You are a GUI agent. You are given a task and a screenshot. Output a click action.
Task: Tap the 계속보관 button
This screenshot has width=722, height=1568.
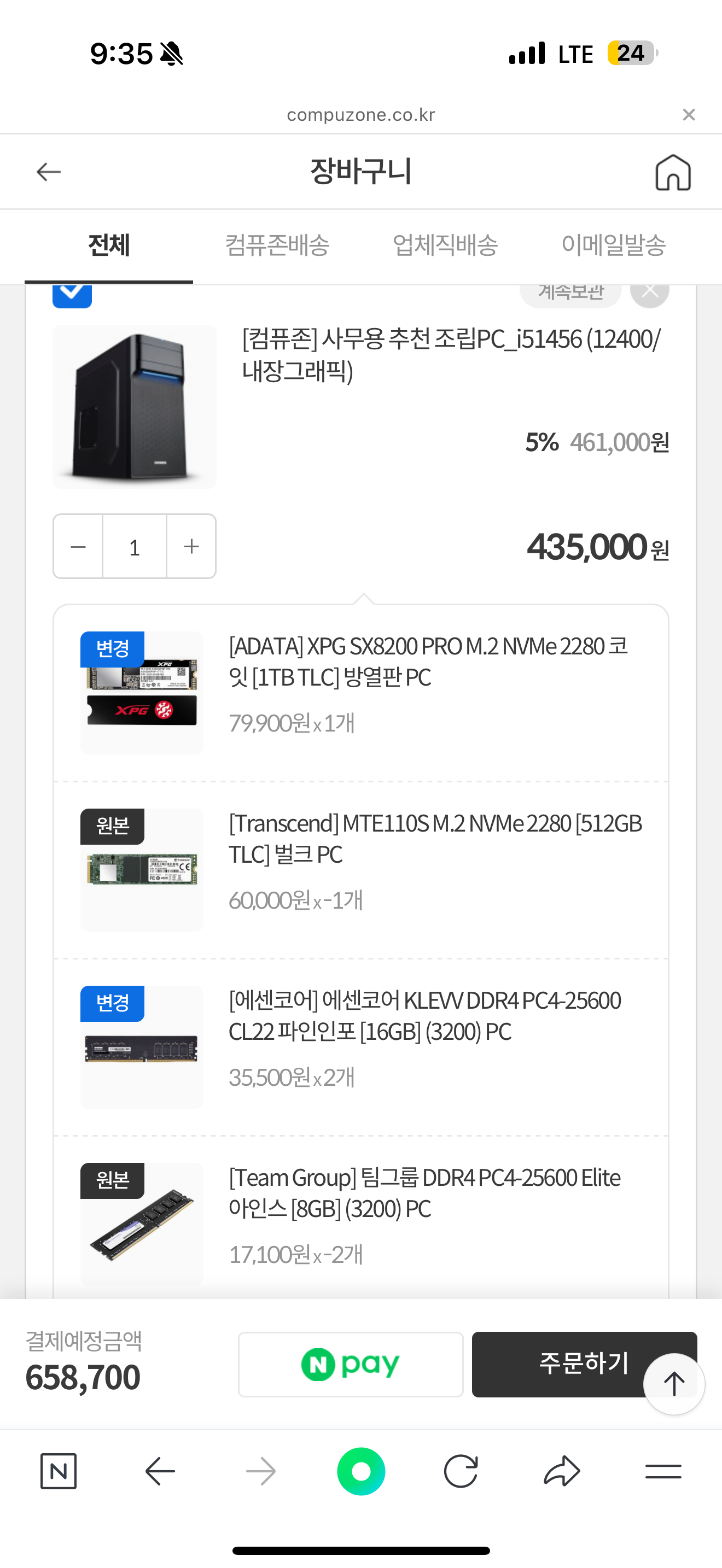coord(570,296)
